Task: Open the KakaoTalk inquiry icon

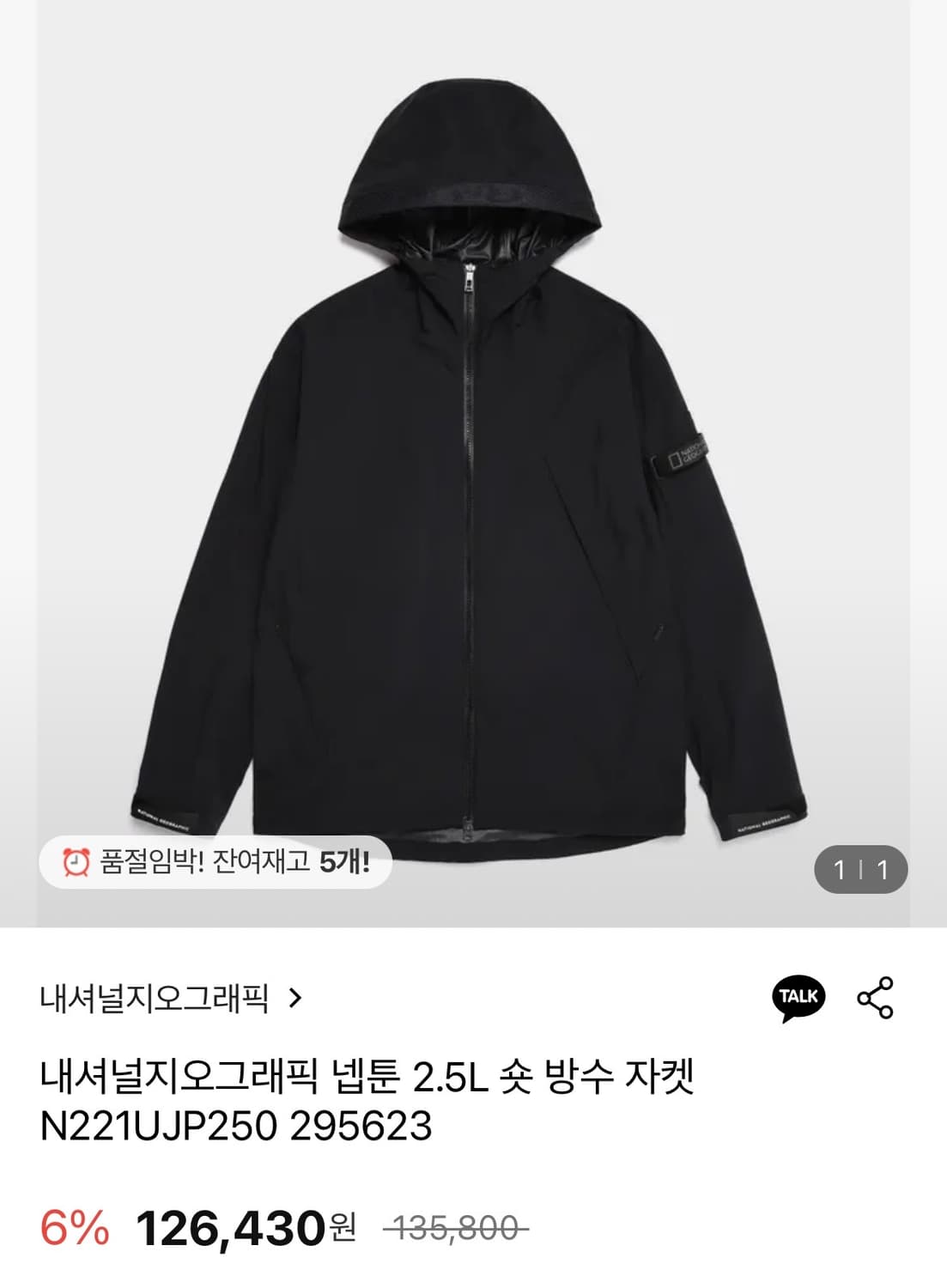Action: (798, 998)
